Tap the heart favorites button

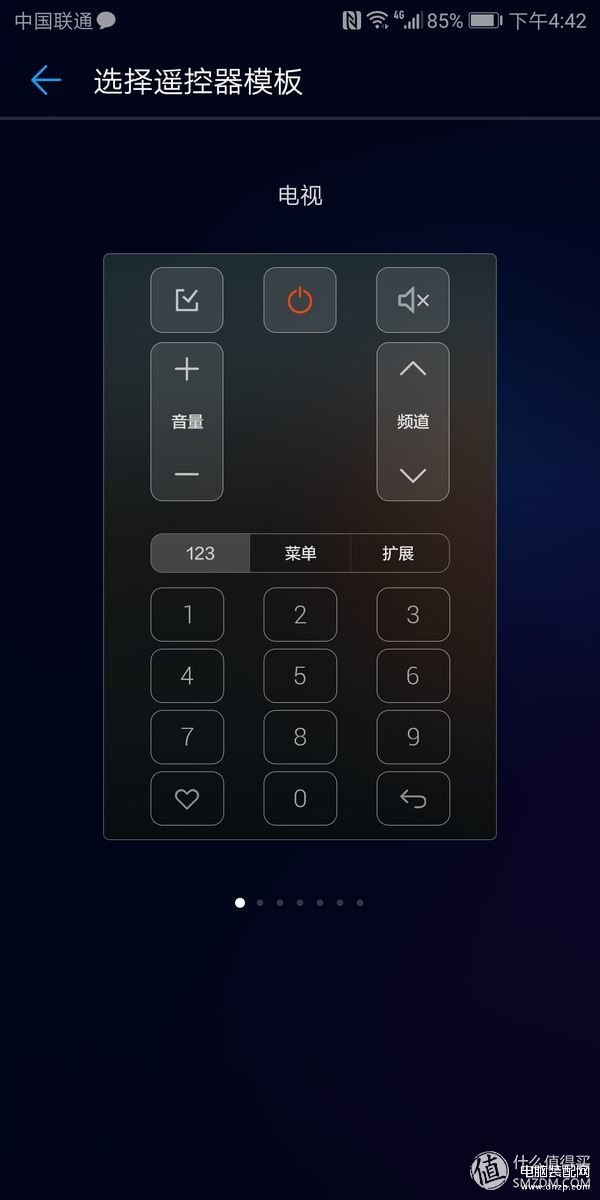(187, 798)
